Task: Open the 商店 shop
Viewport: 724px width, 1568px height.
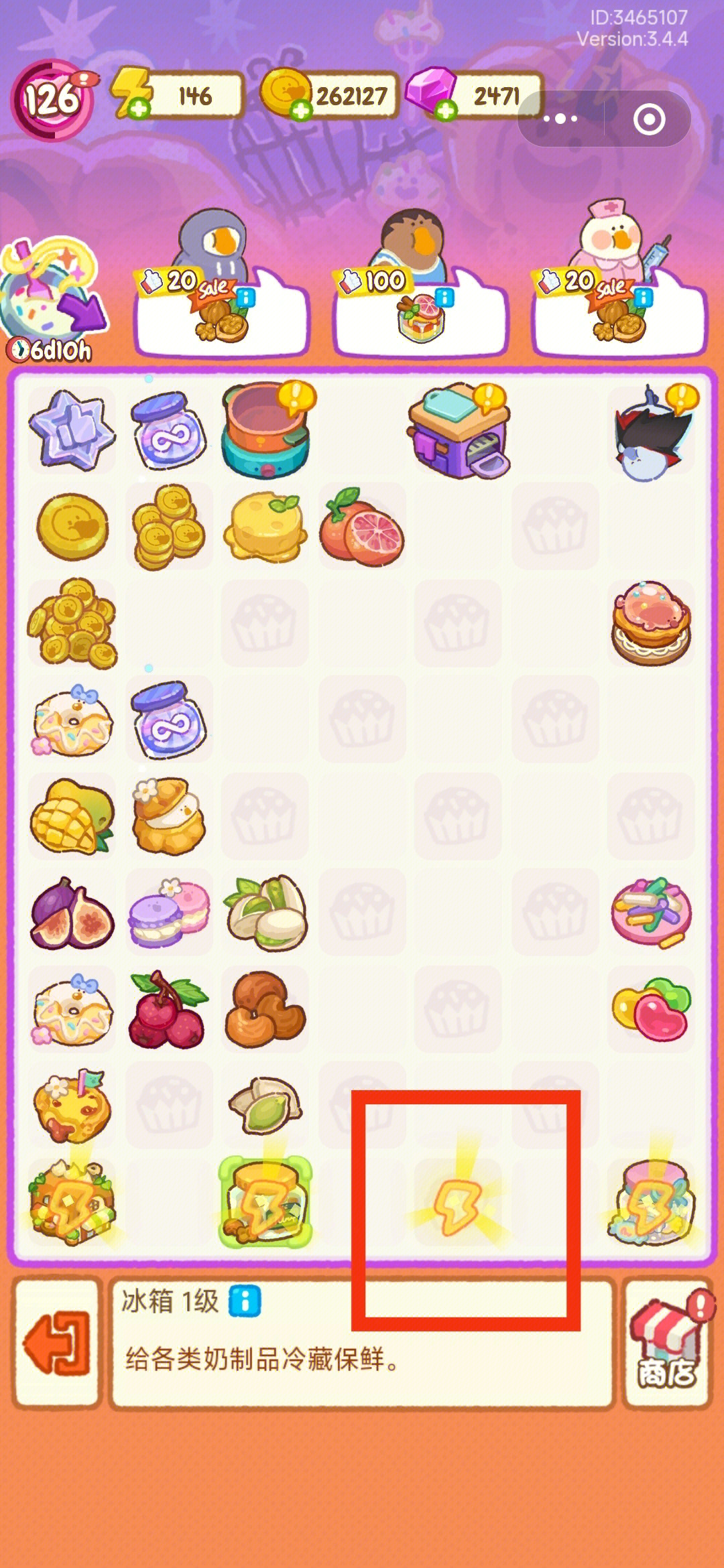Action: pos(666,1342)
